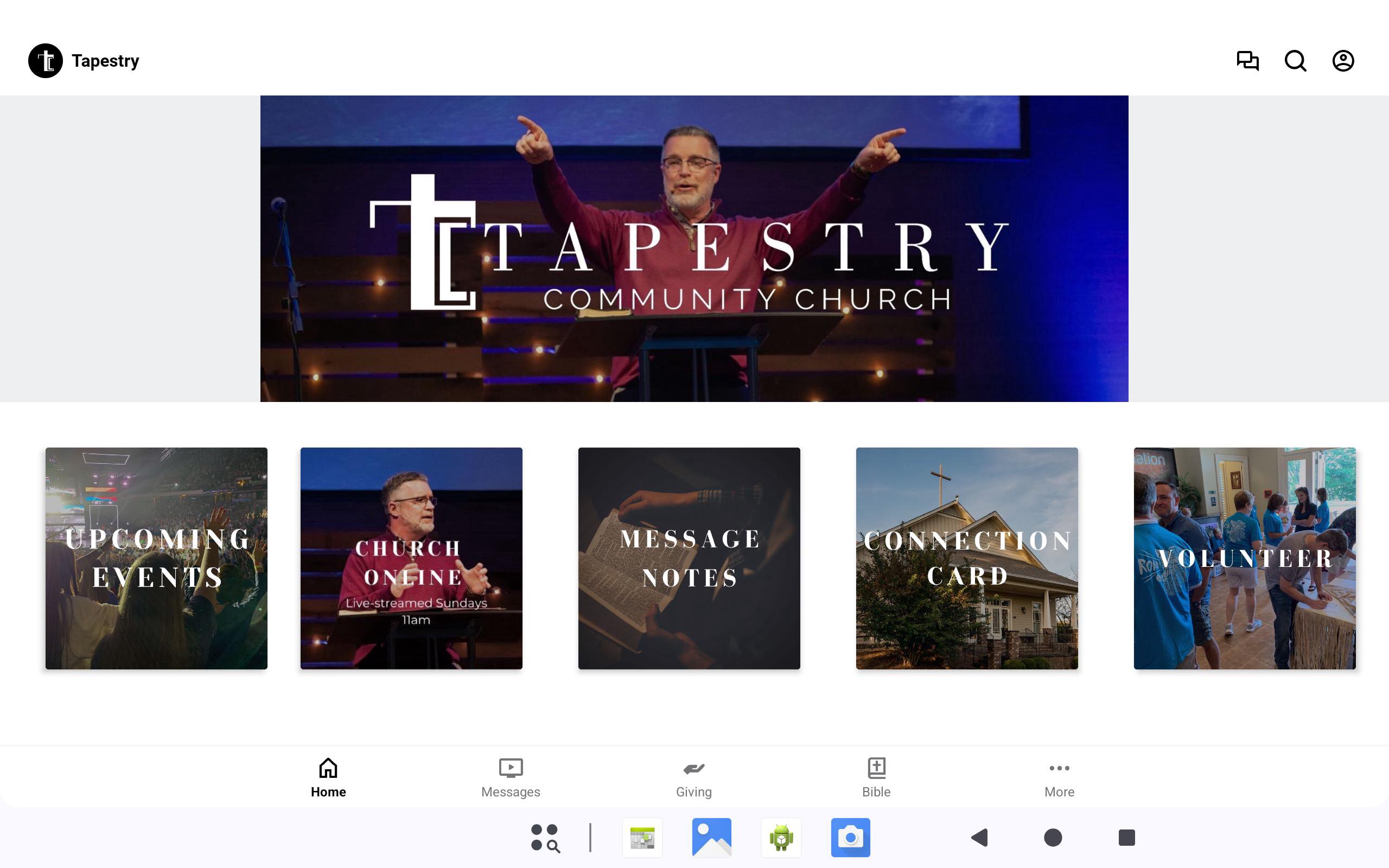Switch to the Messages tab
Screen dimensions: 1389x868
[x=510, y=777]
